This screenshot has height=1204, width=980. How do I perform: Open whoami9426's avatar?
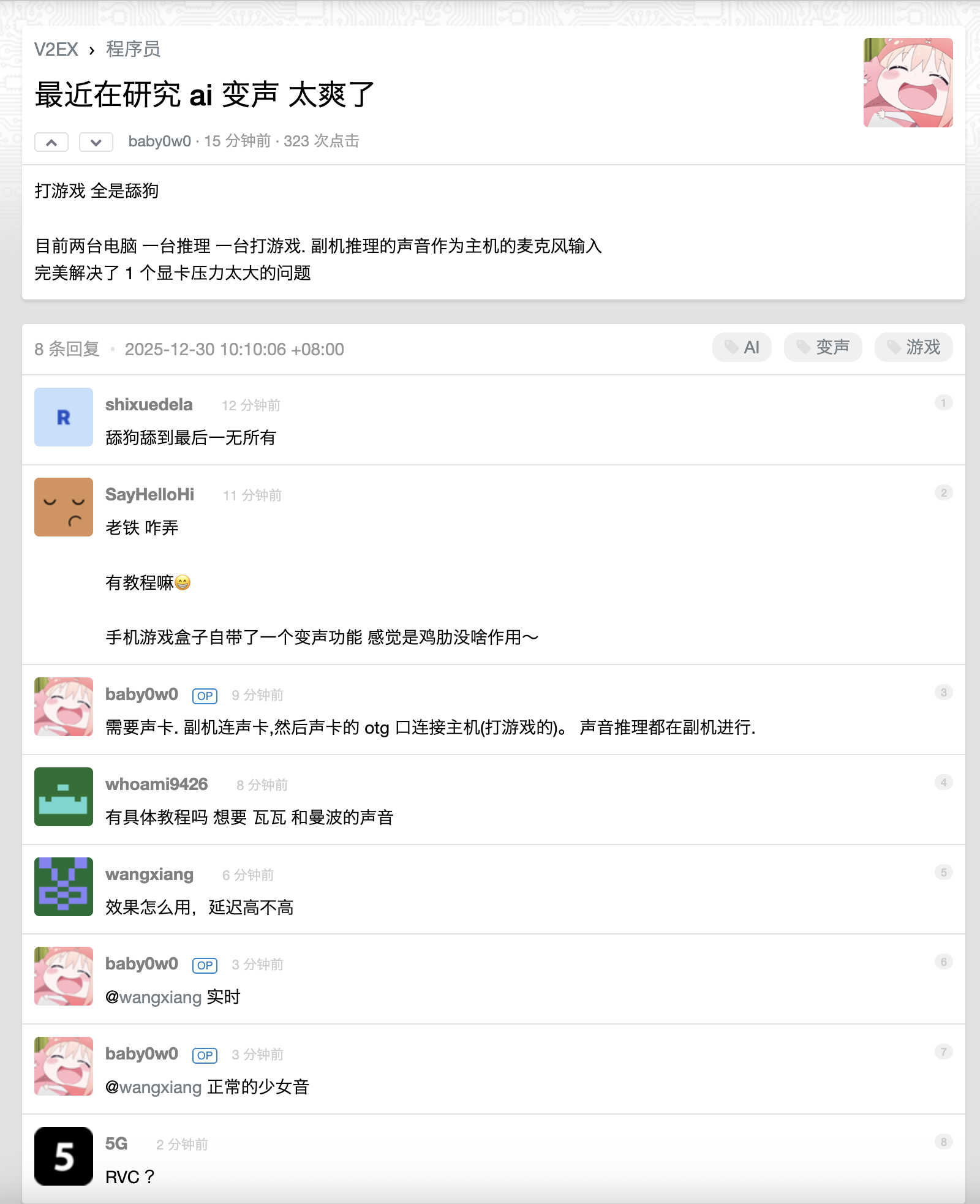coord(64,797)
